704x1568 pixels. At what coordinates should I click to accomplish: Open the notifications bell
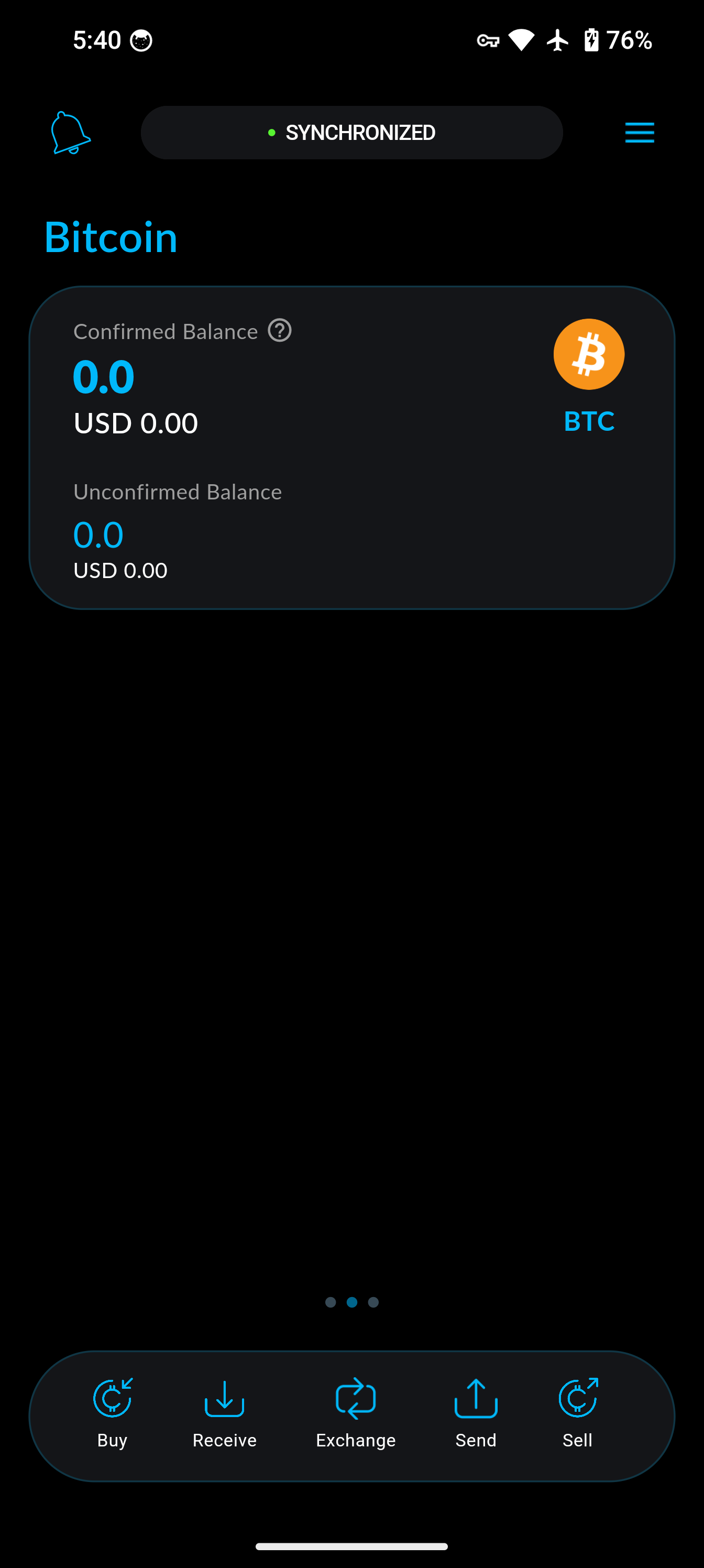[x=70, y=133]
